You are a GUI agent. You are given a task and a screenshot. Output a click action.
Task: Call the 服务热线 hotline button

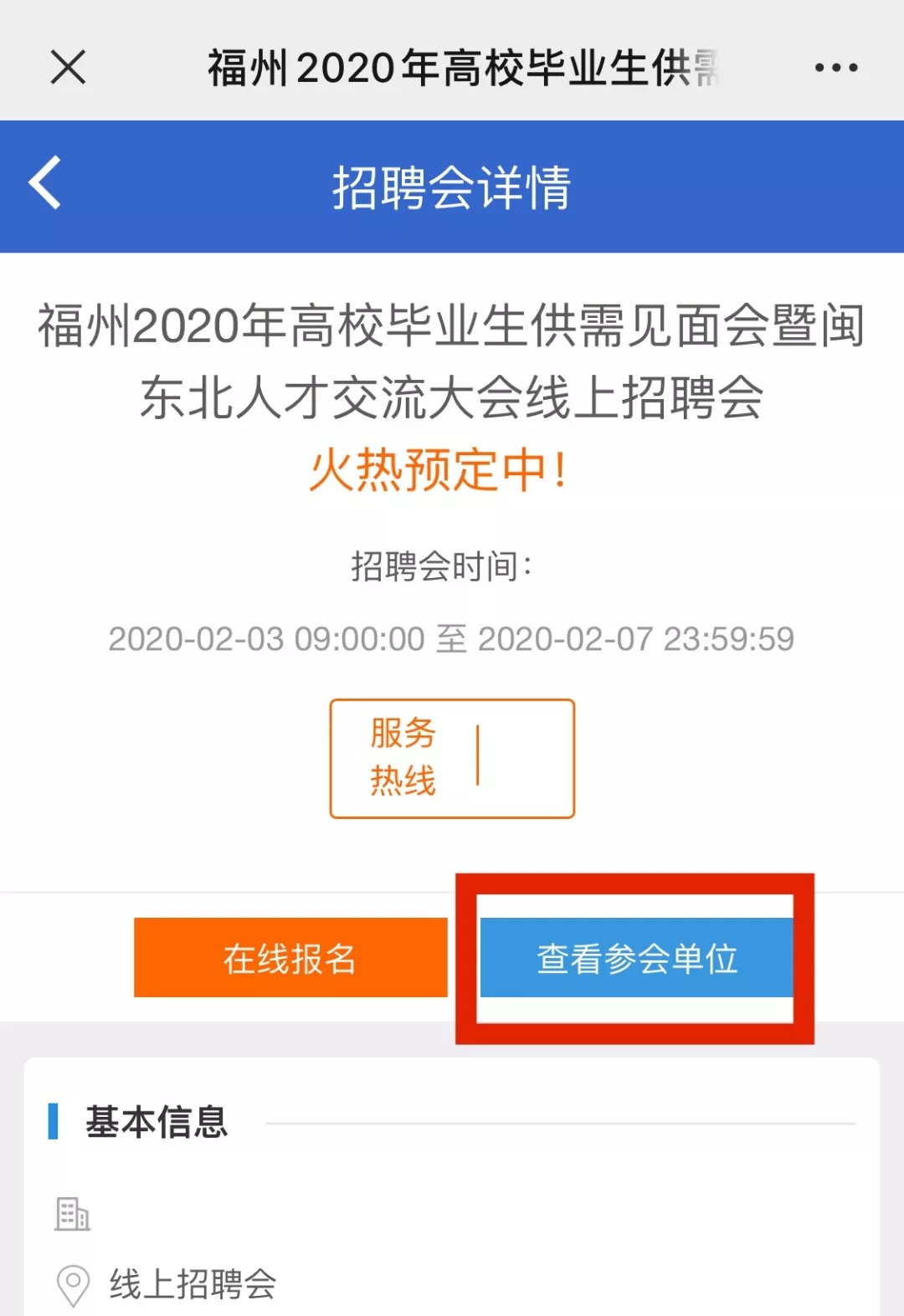[452, 758]
